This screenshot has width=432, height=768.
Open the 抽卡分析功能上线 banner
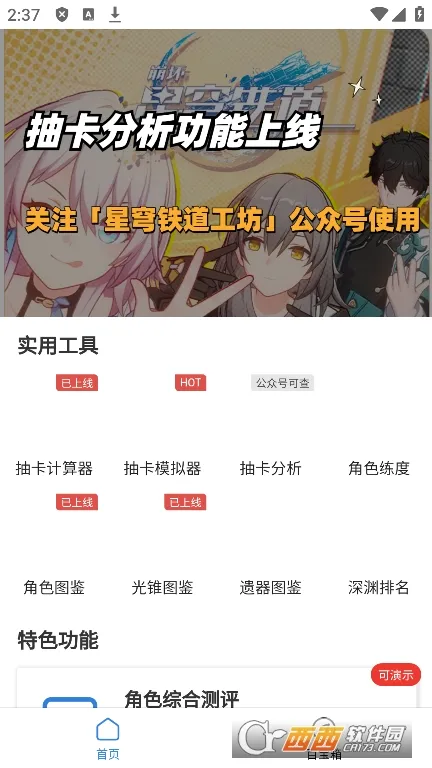[216, 172]
